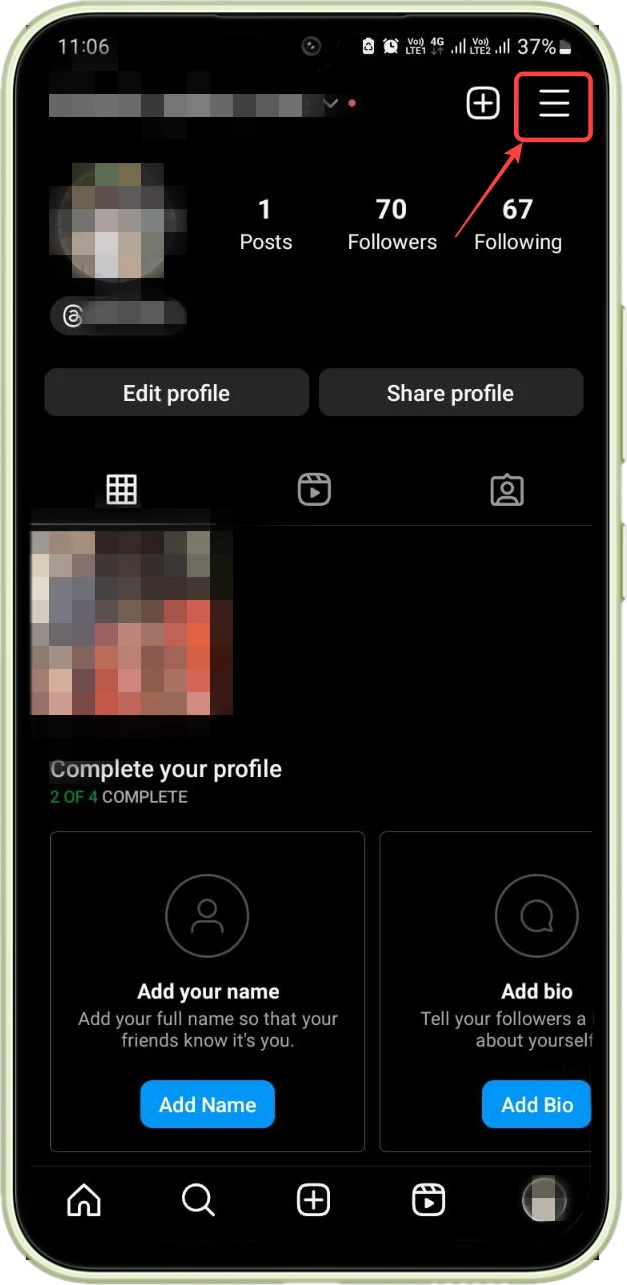Tap Edit profile button
627x1285 pixels.
pyautogui.click(x=176, y=392)
